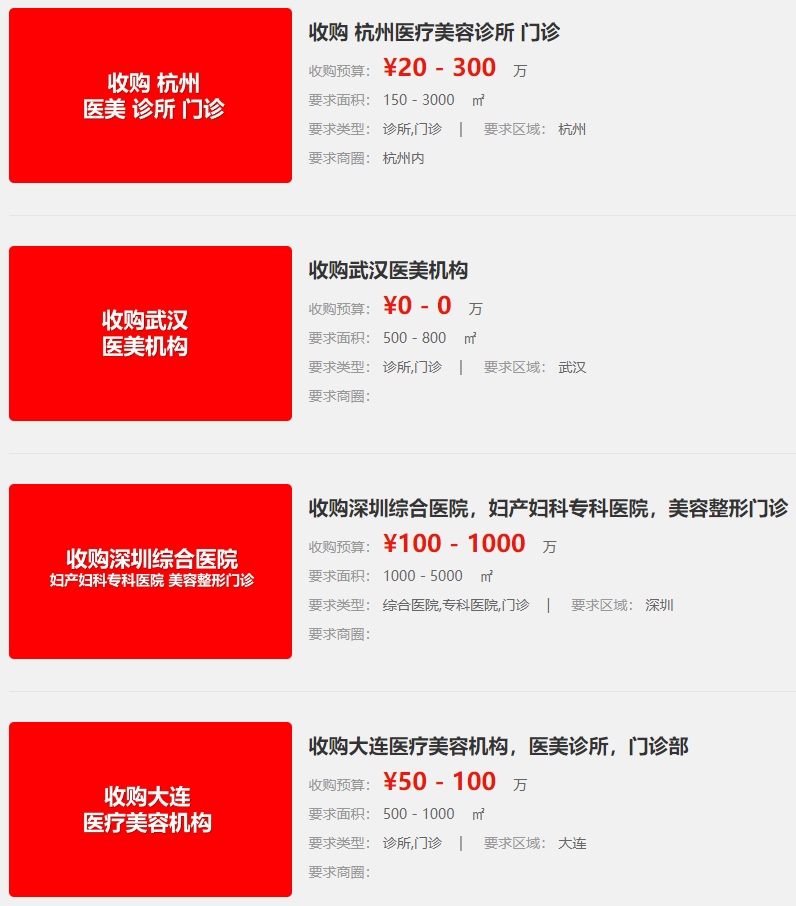The height and width of the screenshot is (906, 796).
Task: Open the 收购武汉医美机构 listing
Action: tap(388, 270)
